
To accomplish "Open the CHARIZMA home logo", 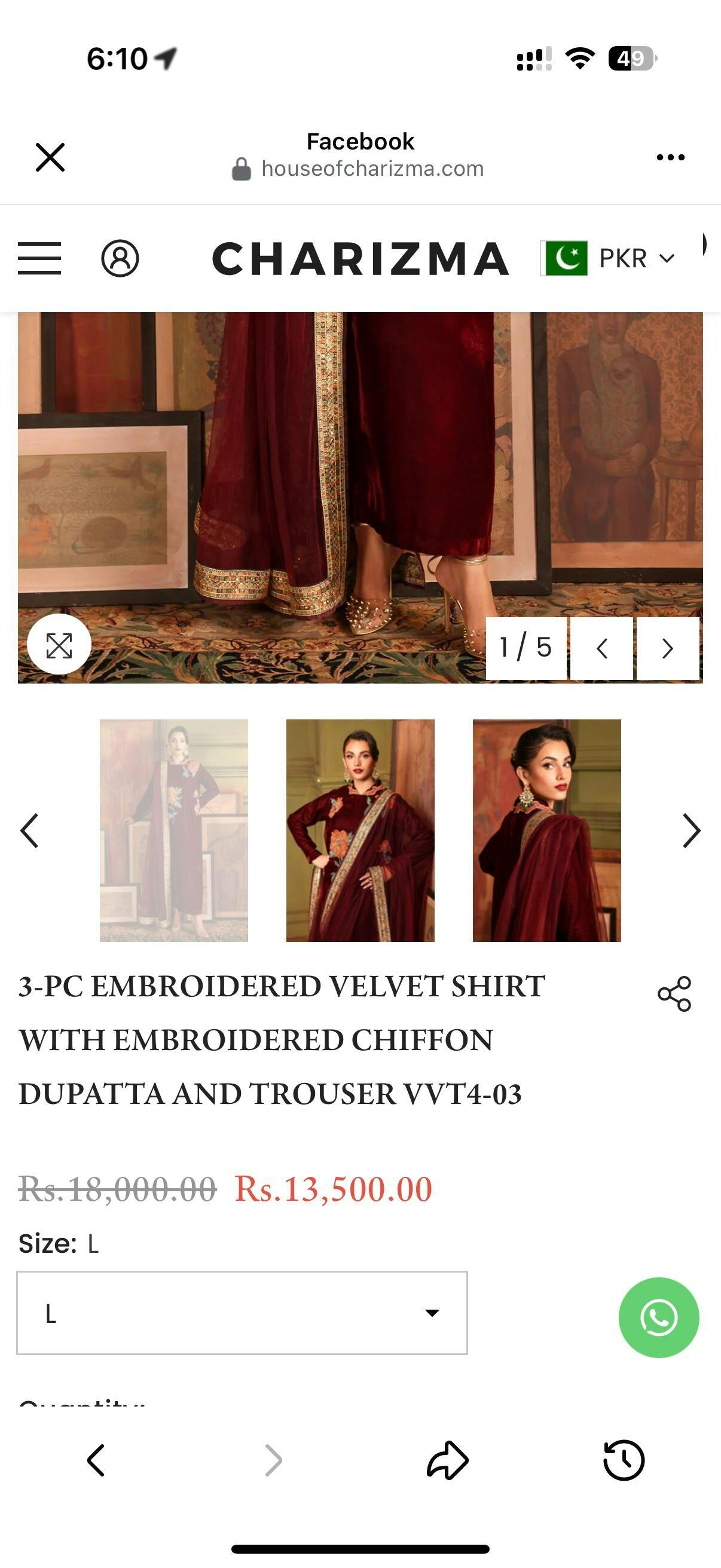I will [x=360, y=258].
